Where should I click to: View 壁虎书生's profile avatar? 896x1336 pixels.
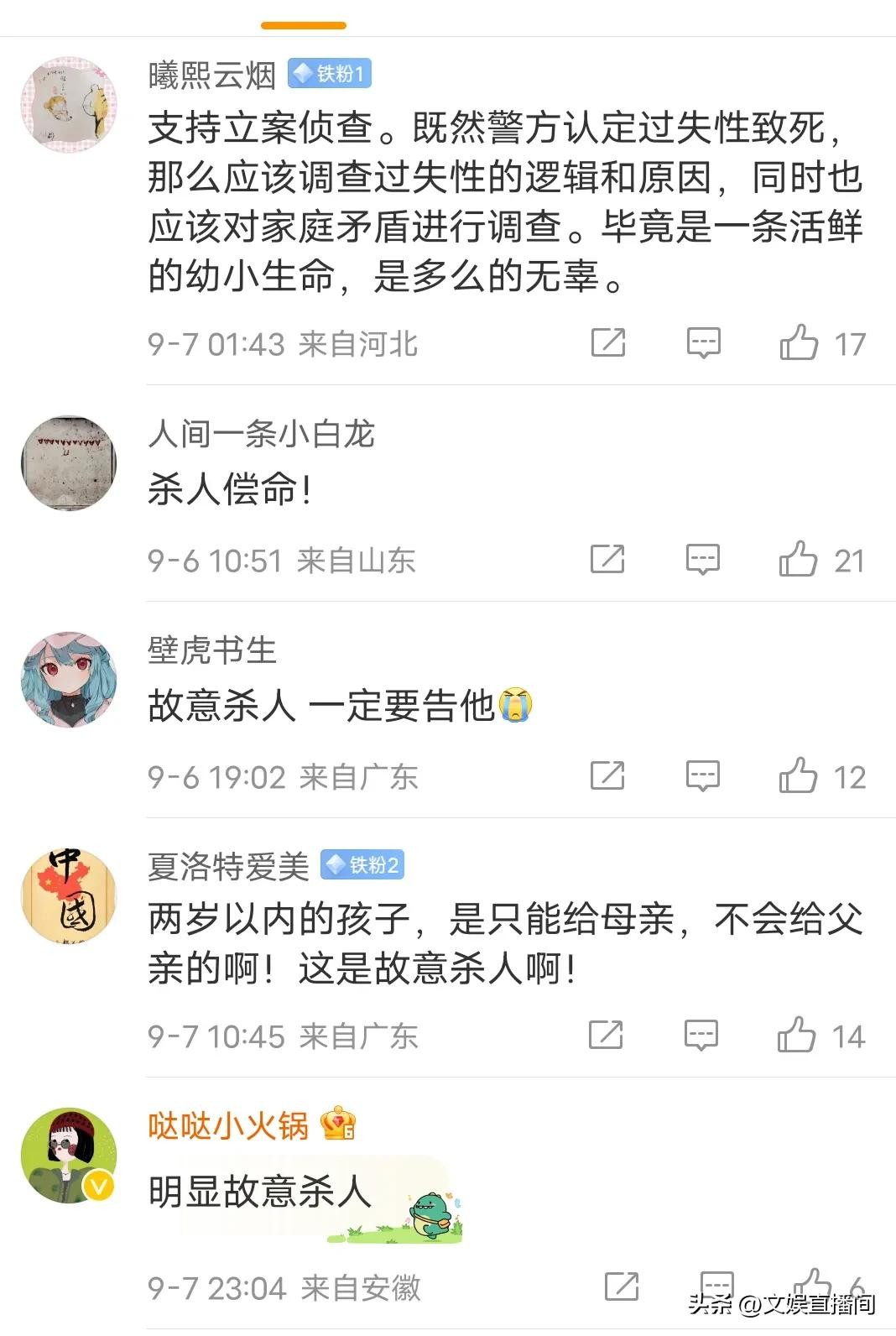[x=69, y=680]
